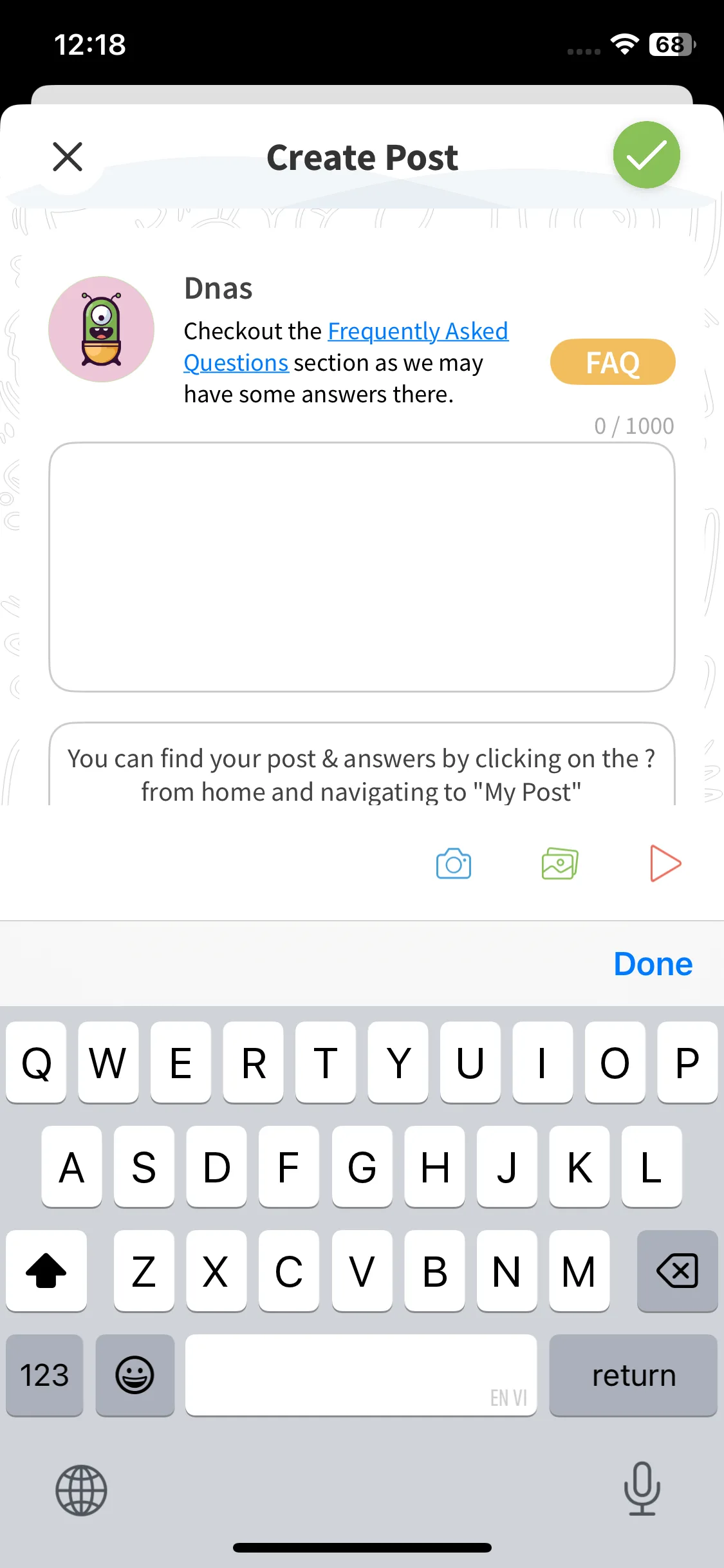Take a photo with the camera icon
Image resolution: width=724 pixels, height=1568 pixels.
point(454,863)
